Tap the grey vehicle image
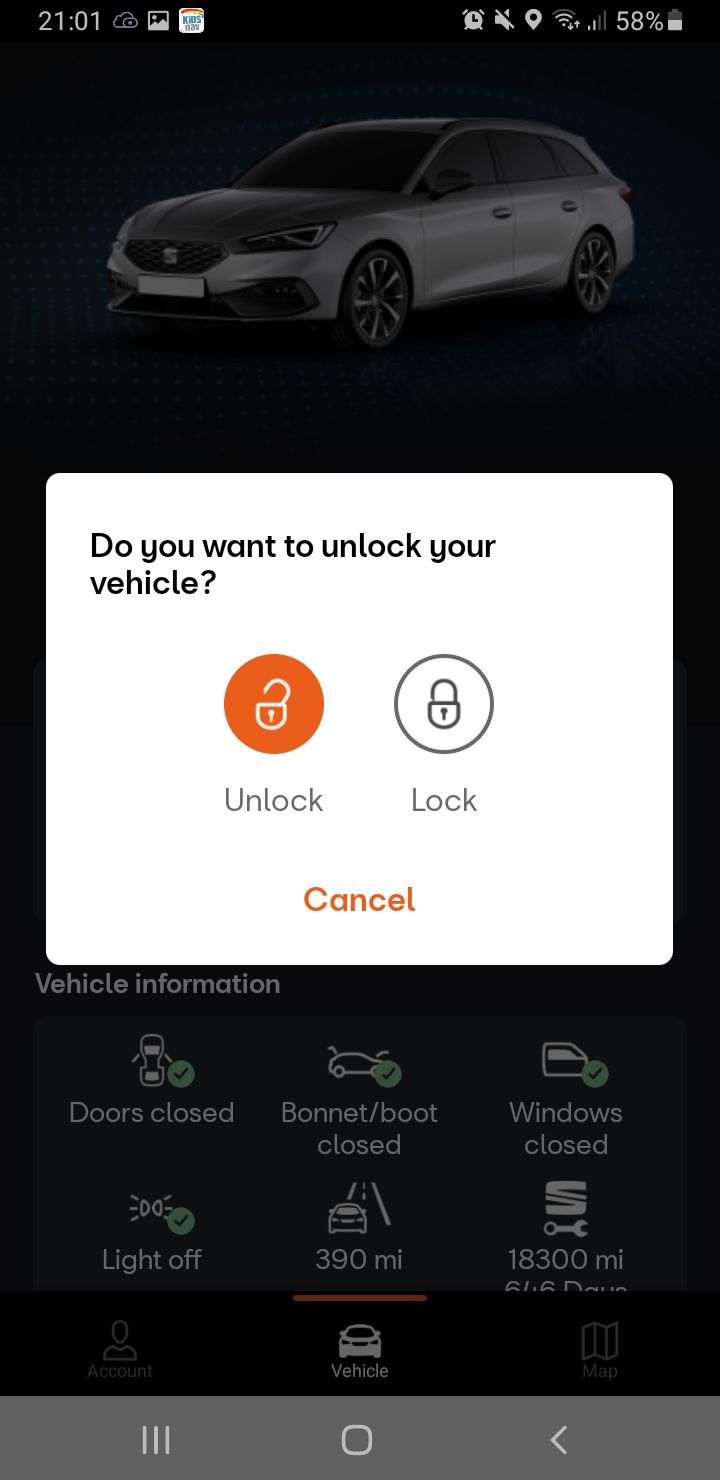Screen dimensions: 720x1480 360,230
